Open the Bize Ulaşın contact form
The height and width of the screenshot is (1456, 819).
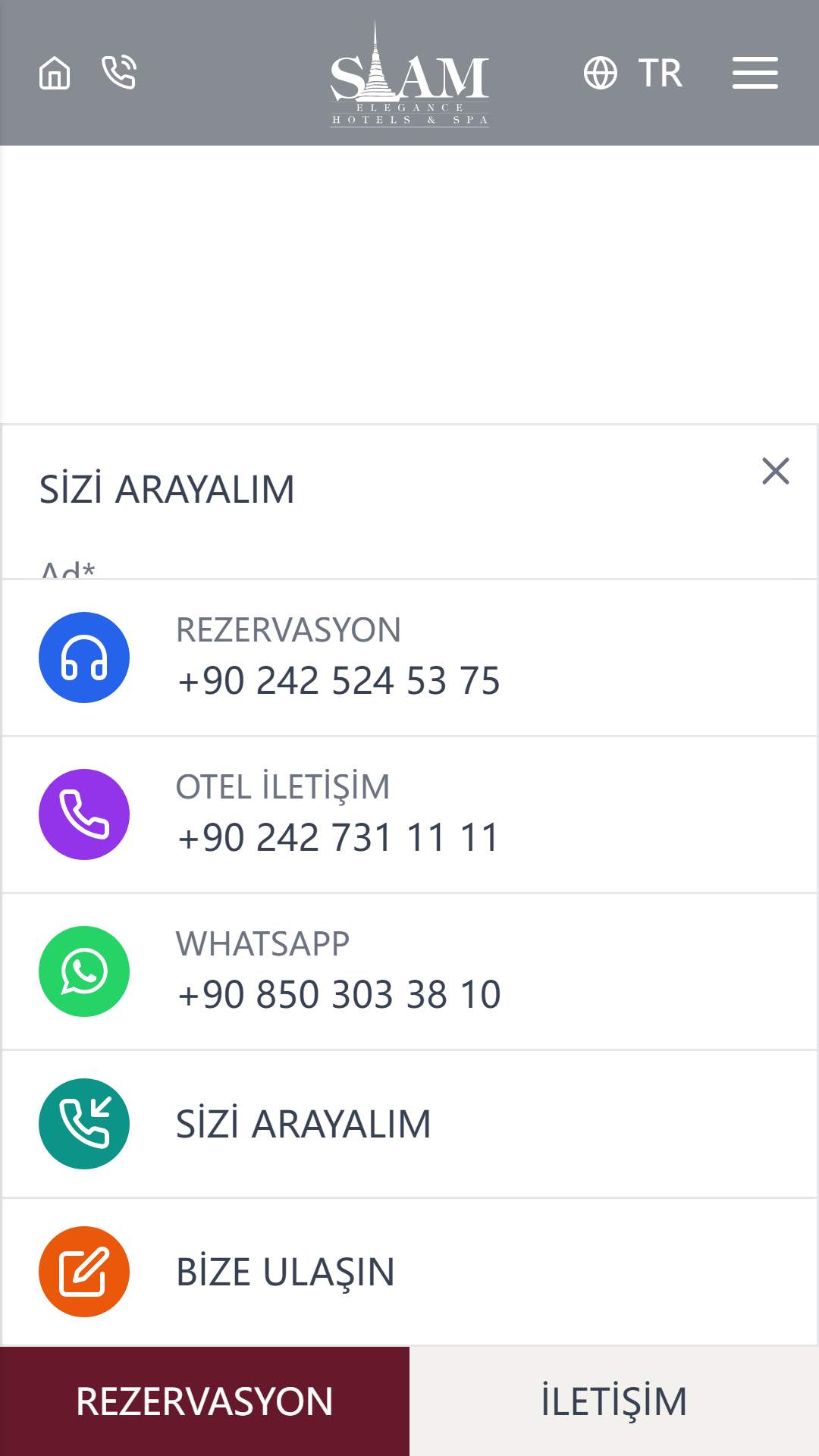point(409,1272)
